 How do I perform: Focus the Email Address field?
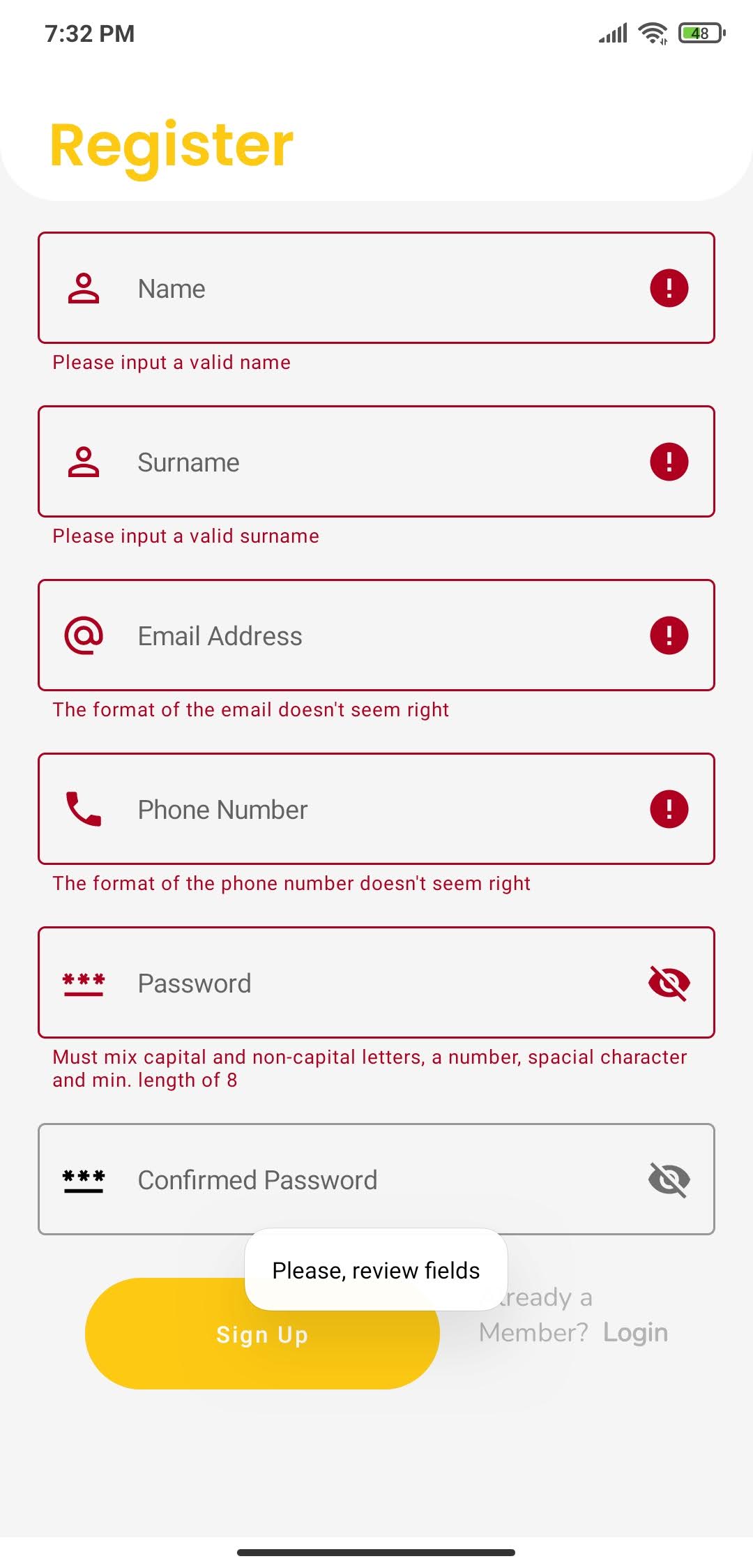click(x=376, y=635)
